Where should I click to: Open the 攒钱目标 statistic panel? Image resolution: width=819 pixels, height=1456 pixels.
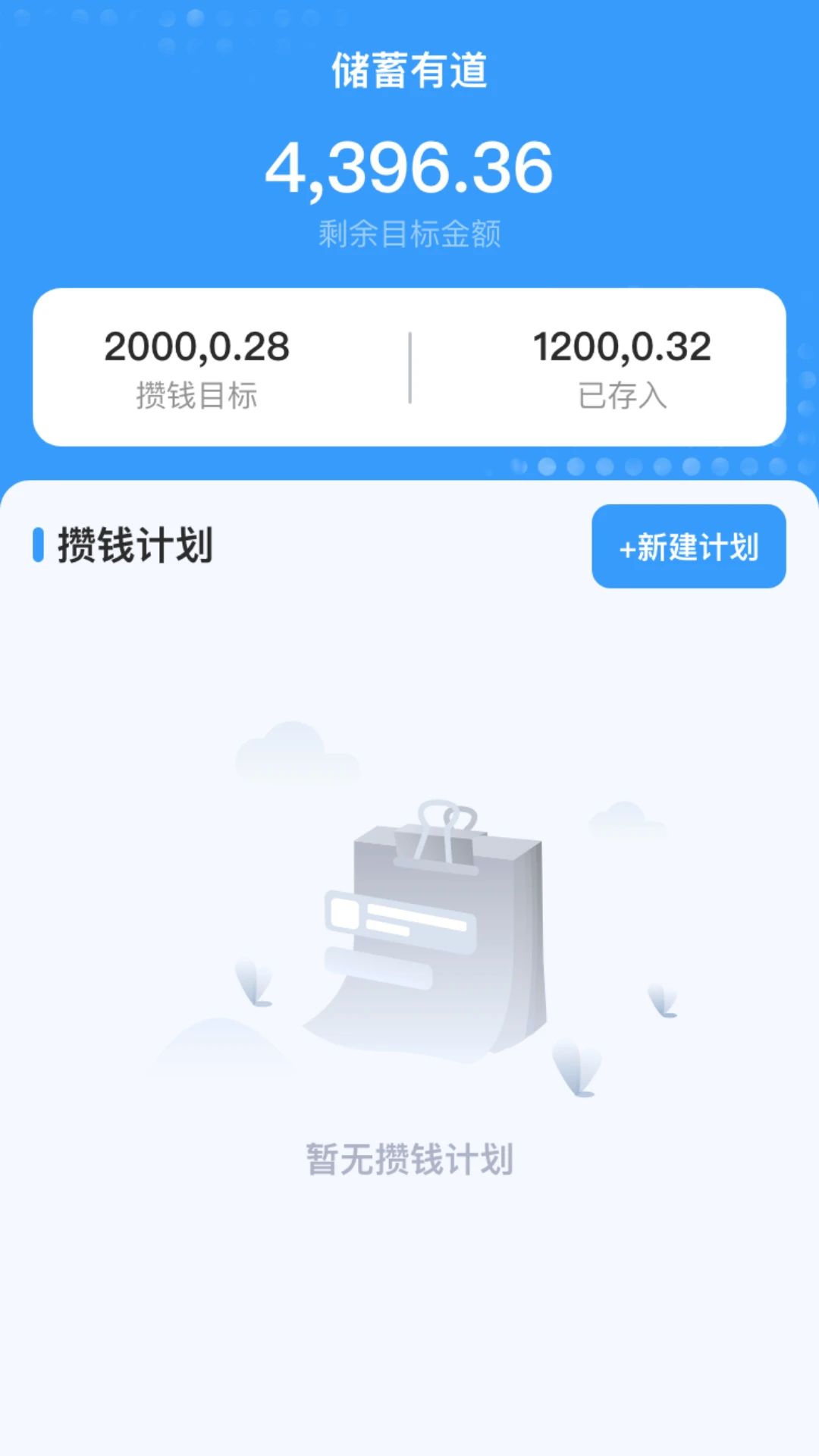point(197,395)
